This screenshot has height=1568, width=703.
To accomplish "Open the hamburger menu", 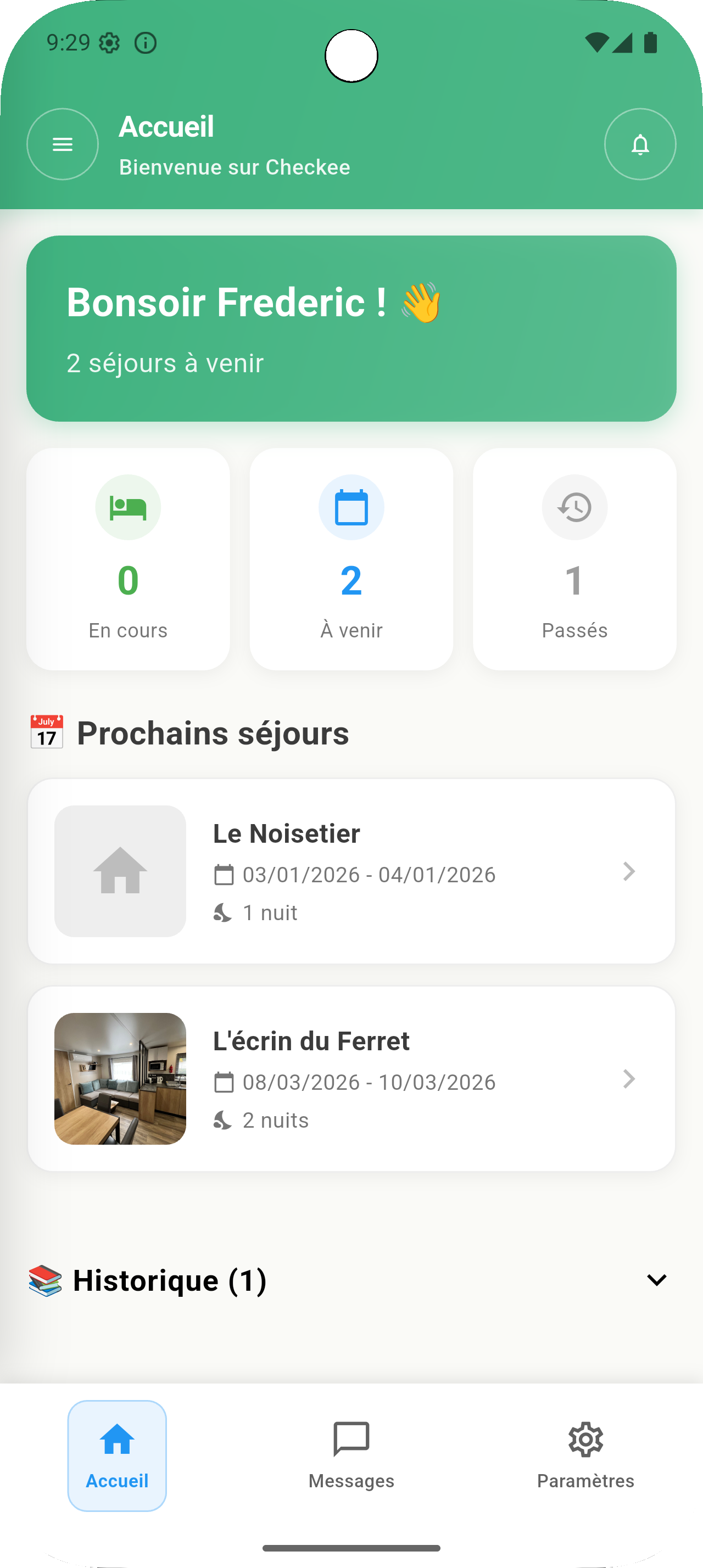I will click(x=63, y=144).
